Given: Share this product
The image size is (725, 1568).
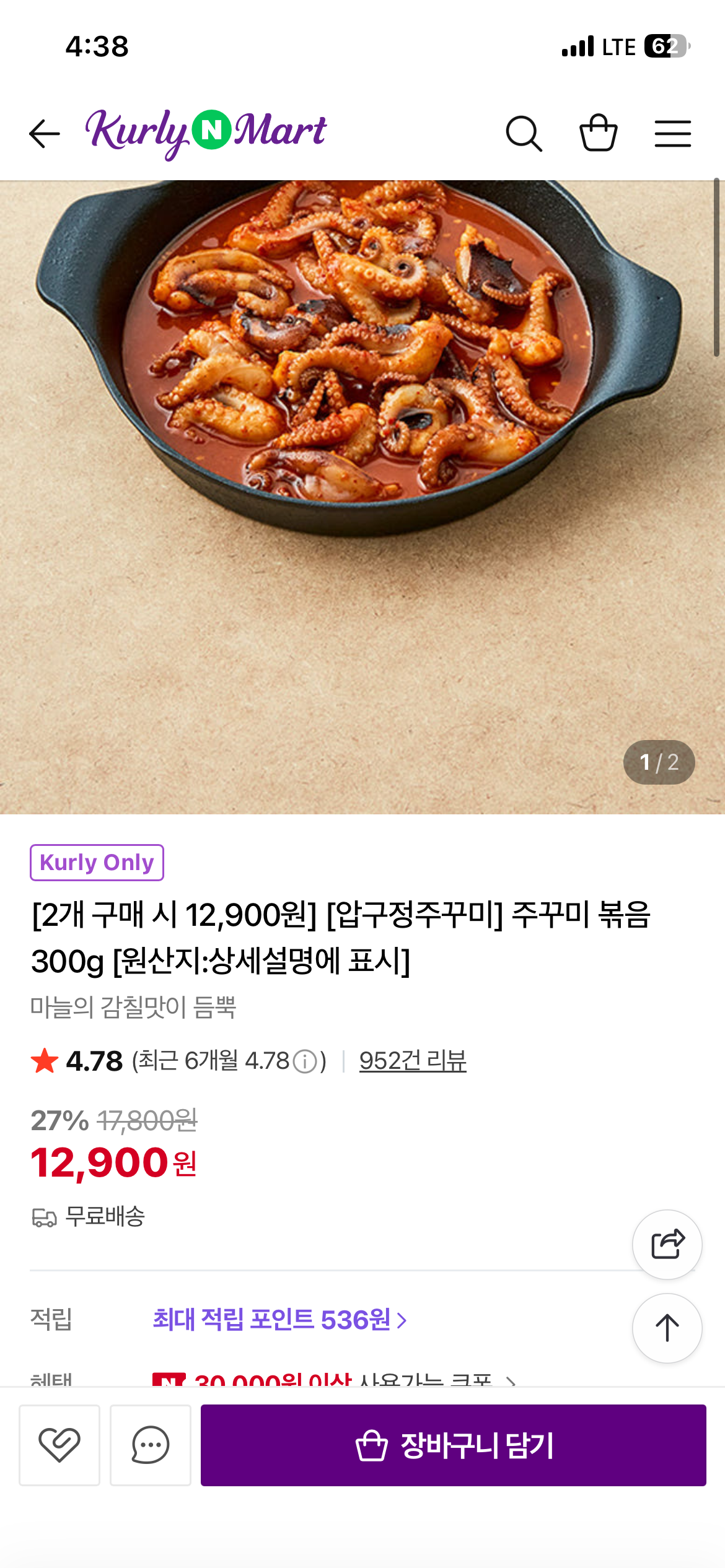Looking at the screenshot, I should [667, 1244].
